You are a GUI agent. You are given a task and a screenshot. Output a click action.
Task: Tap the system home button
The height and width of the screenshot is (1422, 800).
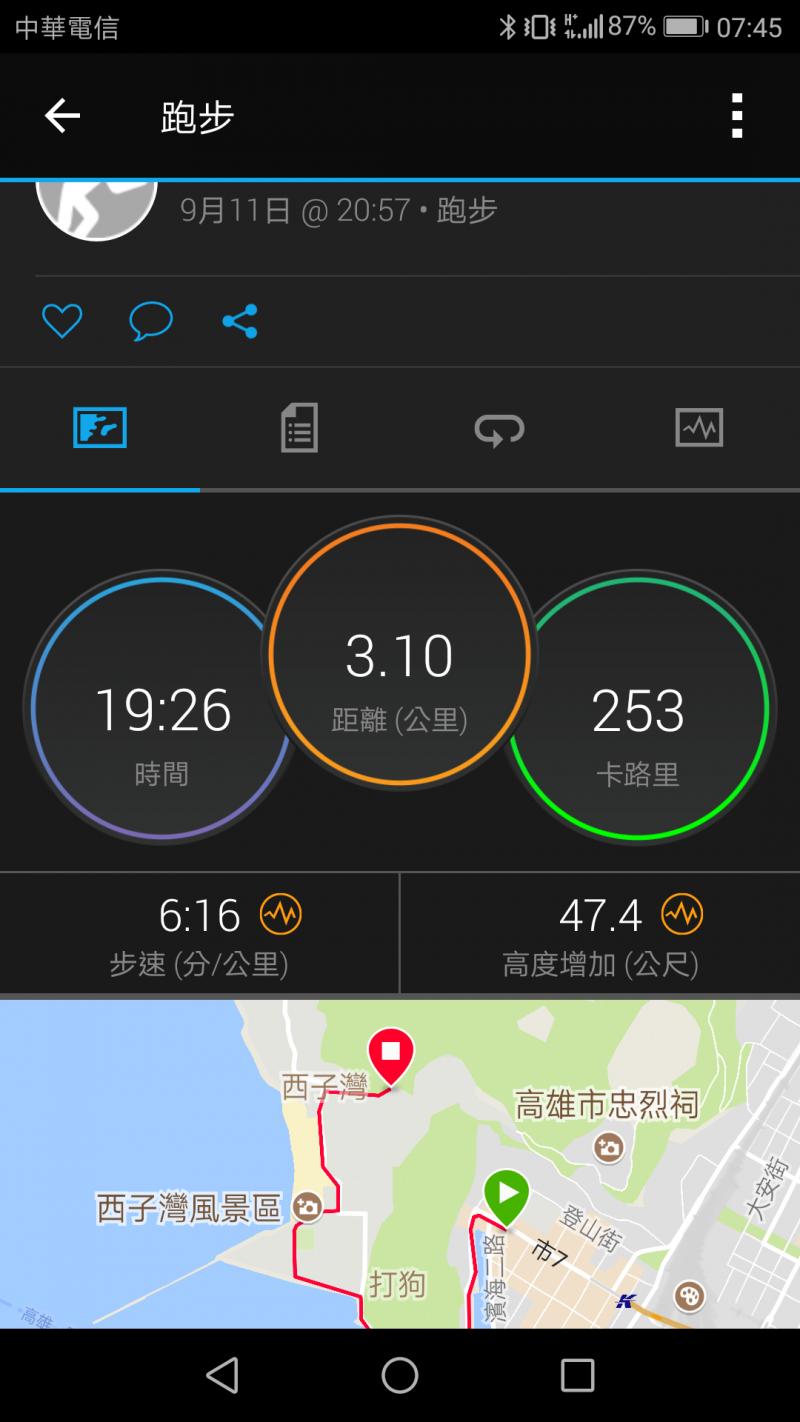pyautogui.click(x=400, y=1375)
